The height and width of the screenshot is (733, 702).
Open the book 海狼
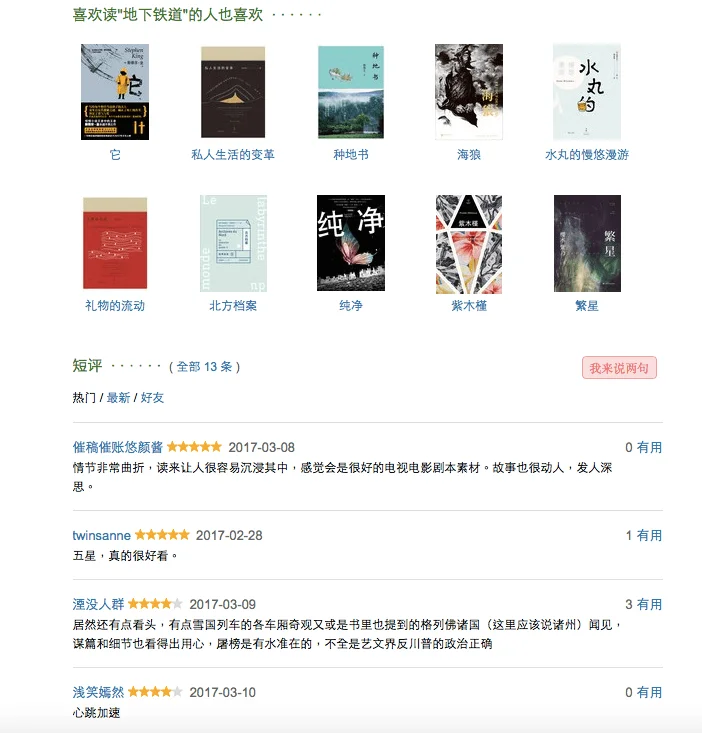pos(469,92)
